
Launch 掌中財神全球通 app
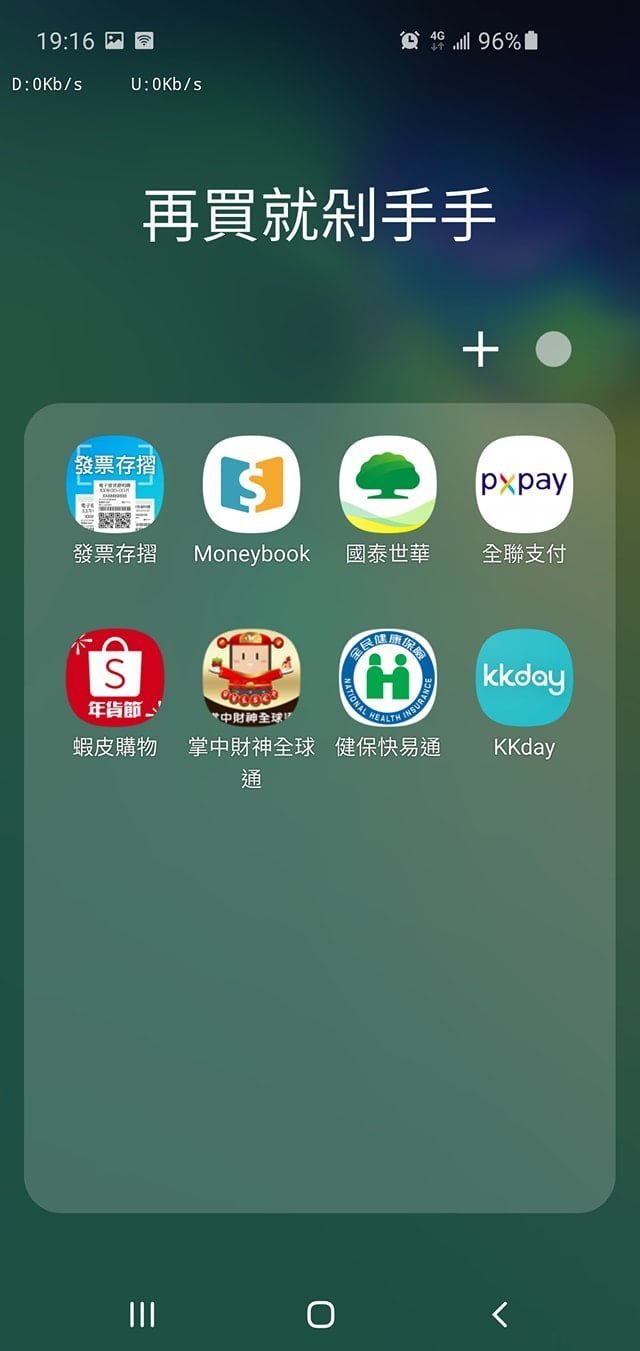click(252, 677)
